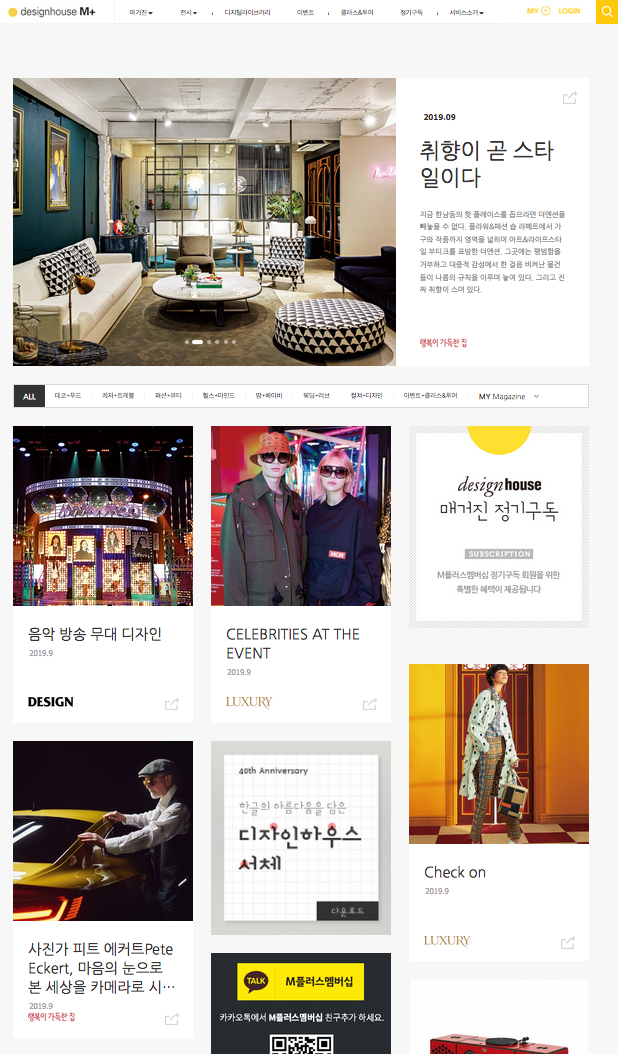Expand the MY Magazine dropdown
The height and width of the screenshot is (1054, 618).
[x=508, y=396]
